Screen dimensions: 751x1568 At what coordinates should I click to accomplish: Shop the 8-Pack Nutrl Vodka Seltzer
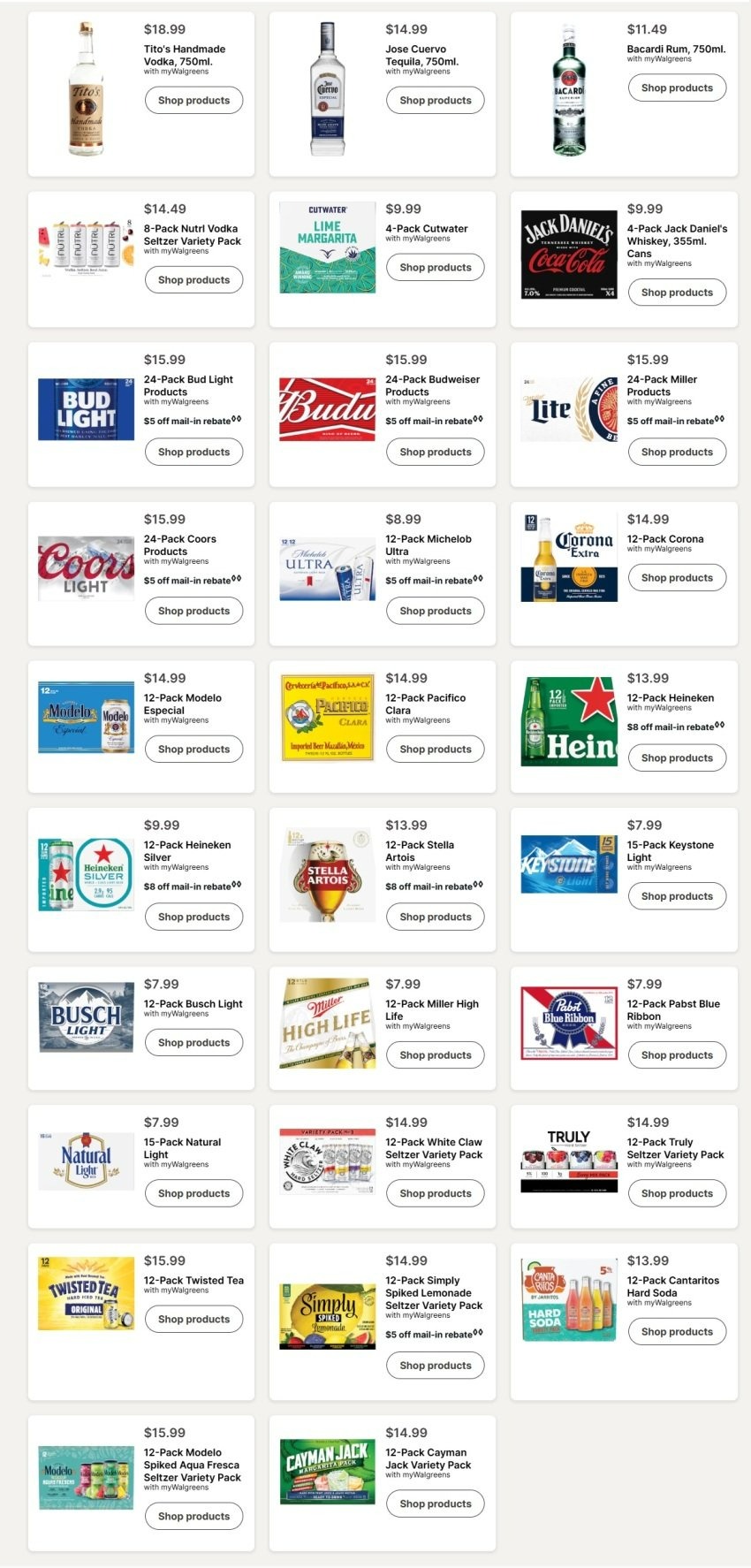point(193,280)
